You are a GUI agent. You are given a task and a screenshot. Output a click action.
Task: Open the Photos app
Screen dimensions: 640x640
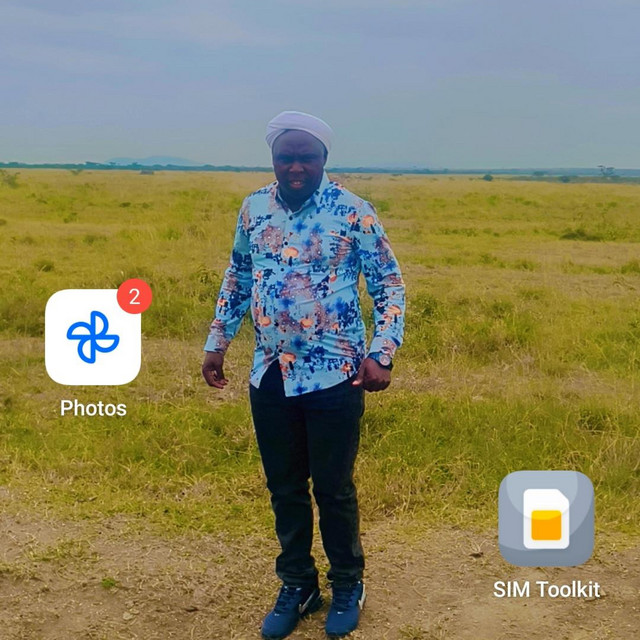(x=93, y=338)
